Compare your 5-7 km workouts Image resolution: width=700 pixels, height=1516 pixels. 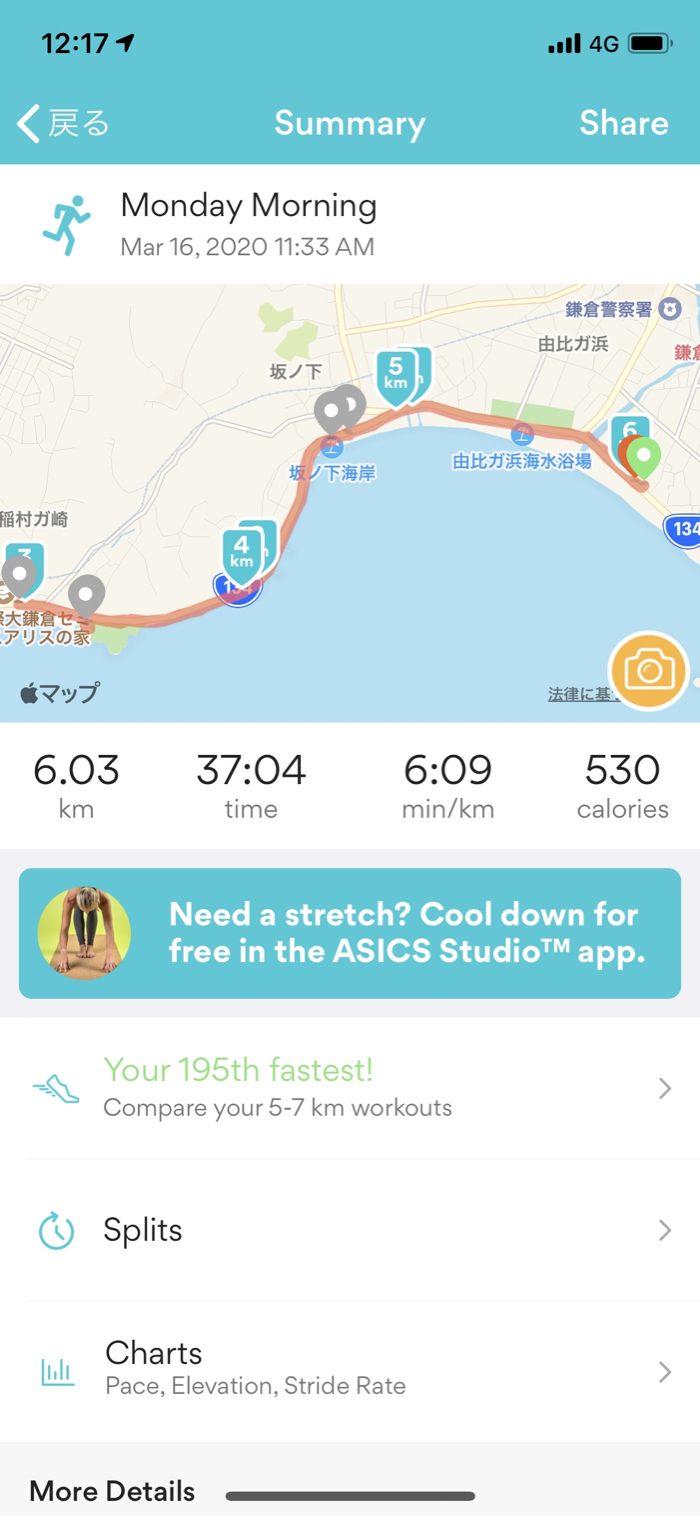(x=350, y=1087)
